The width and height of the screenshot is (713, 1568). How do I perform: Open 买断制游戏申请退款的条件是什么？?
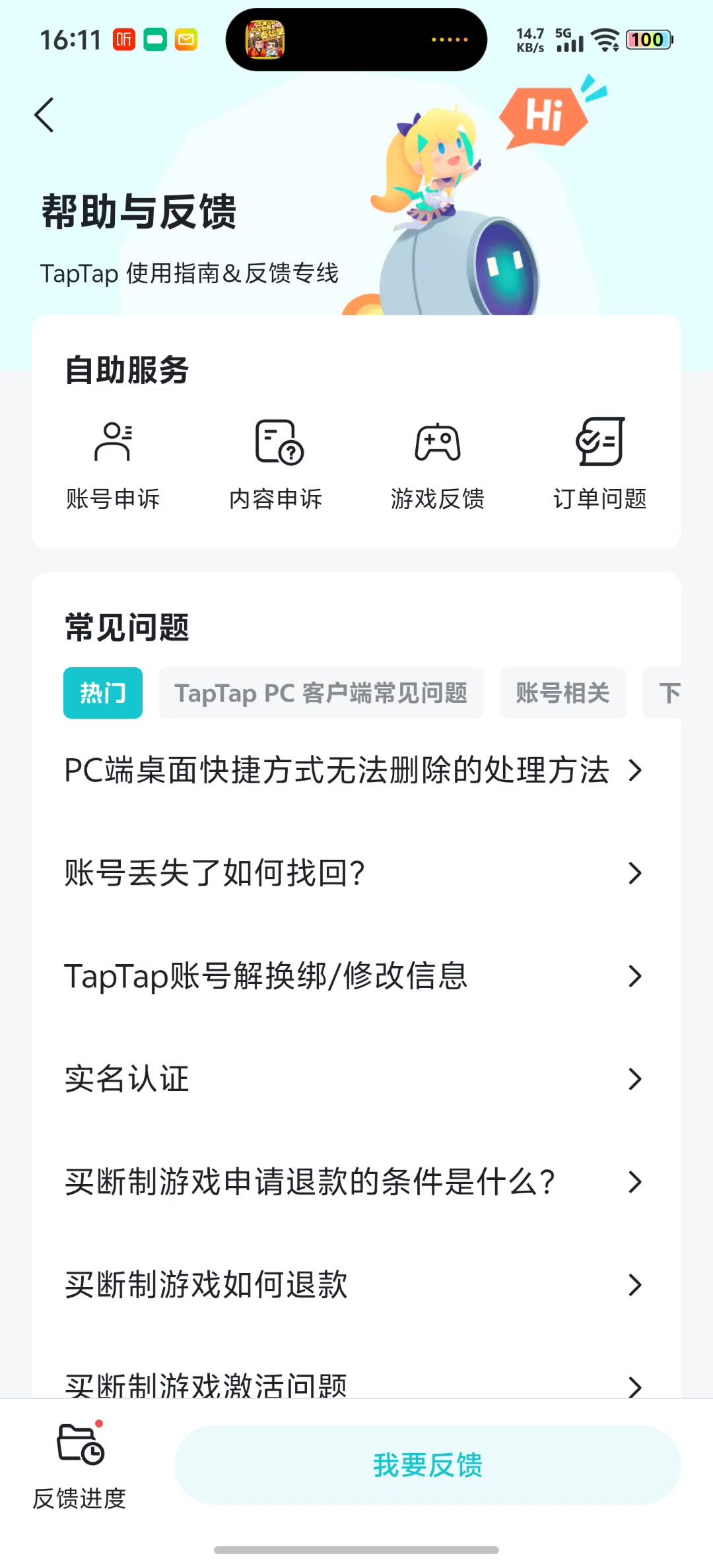coord(354,1182)
